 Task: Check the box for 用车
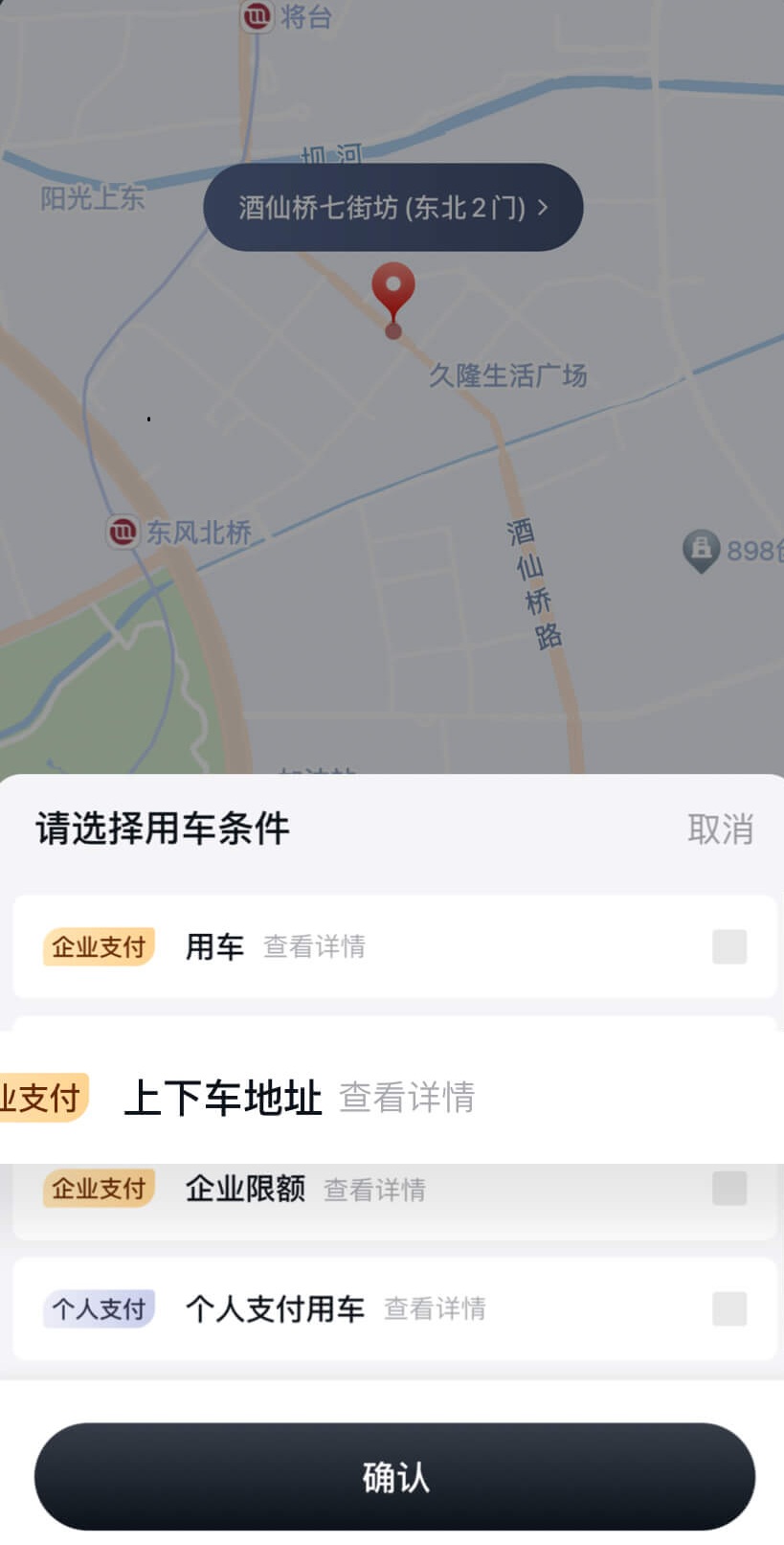728,946
